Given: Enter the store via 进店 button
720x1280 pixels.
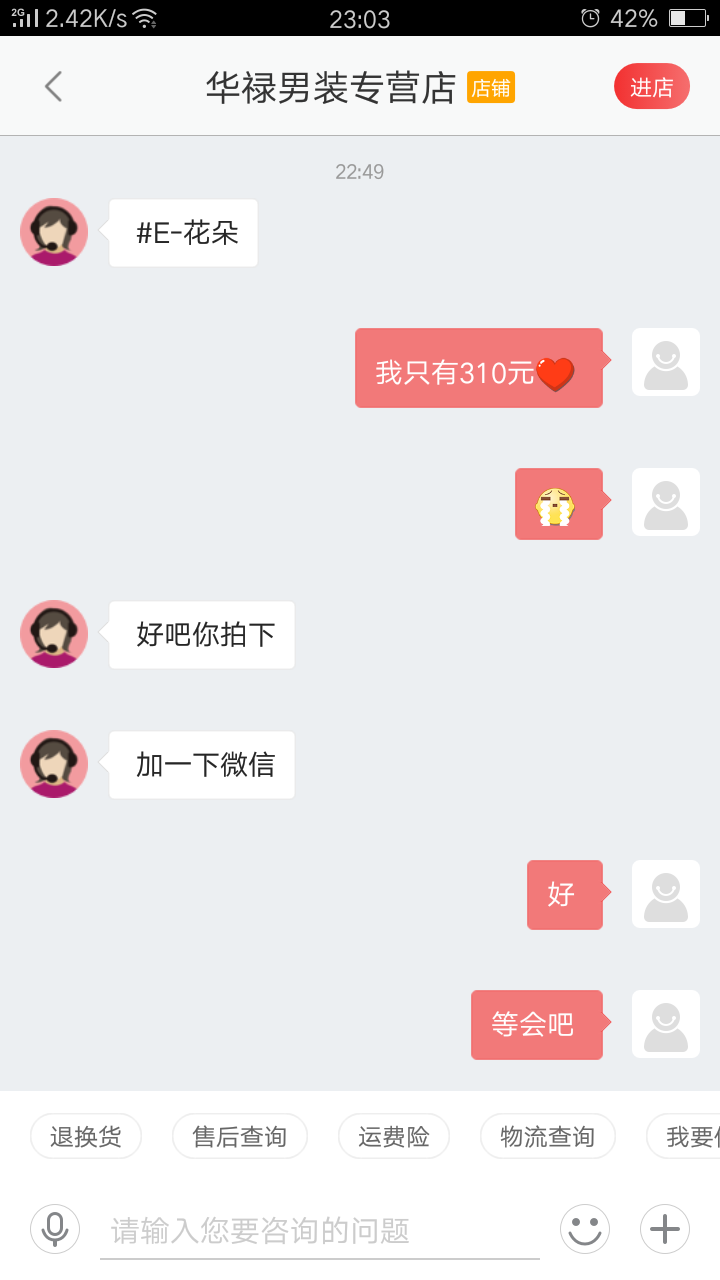Looking at the screenshot, I should [x=651, y=87].
